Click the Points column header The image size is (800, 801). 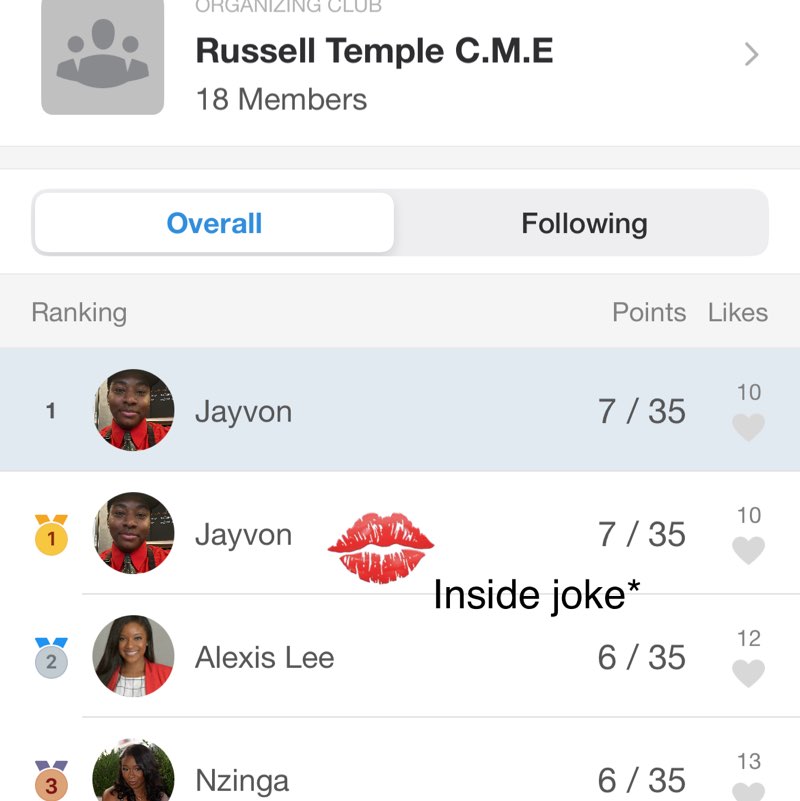pos(649,312)
